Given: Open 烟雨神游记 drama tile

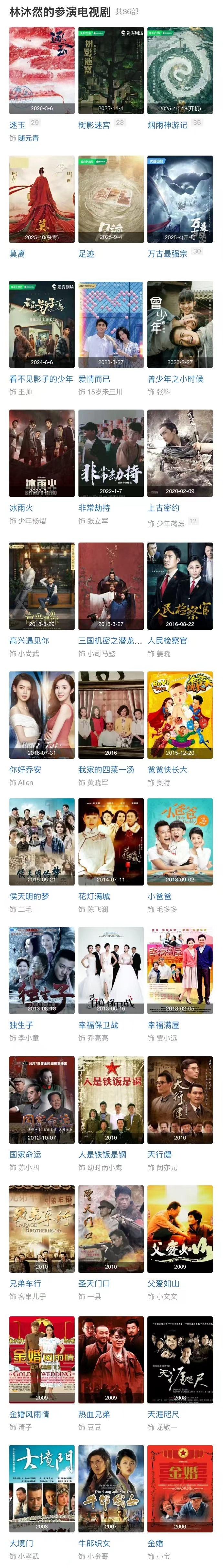Looking at the screenshot, I should 180,70.
